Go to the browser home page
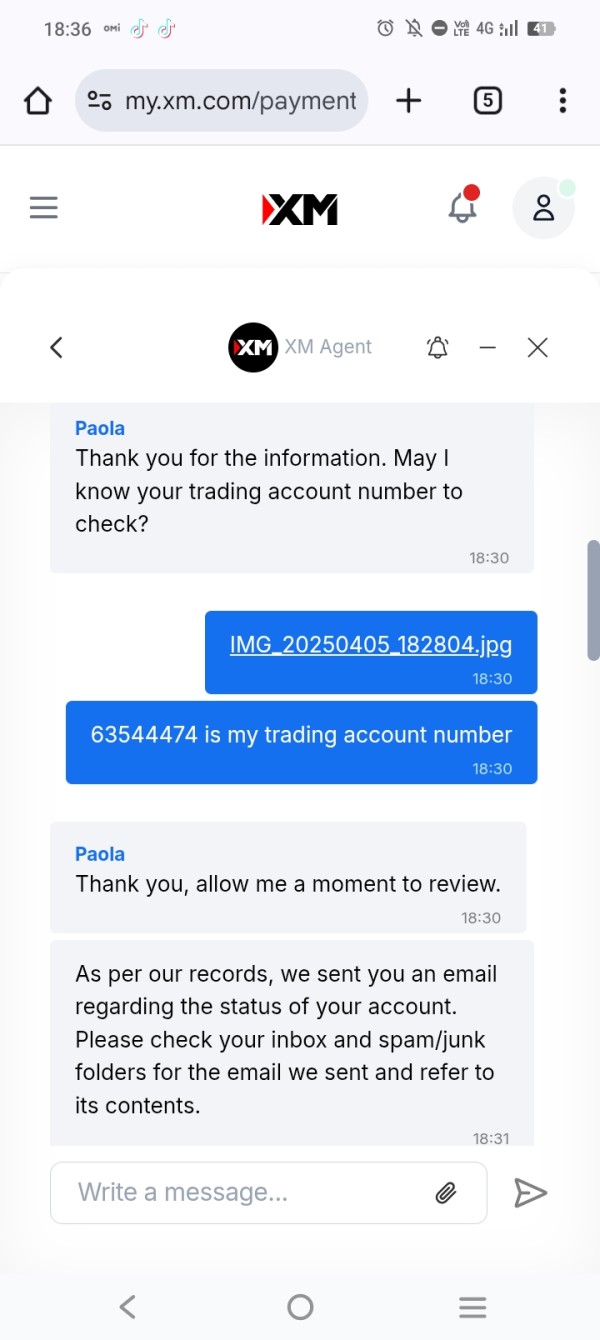This screenshot has height=1340, width=600. tap(38, 100)
